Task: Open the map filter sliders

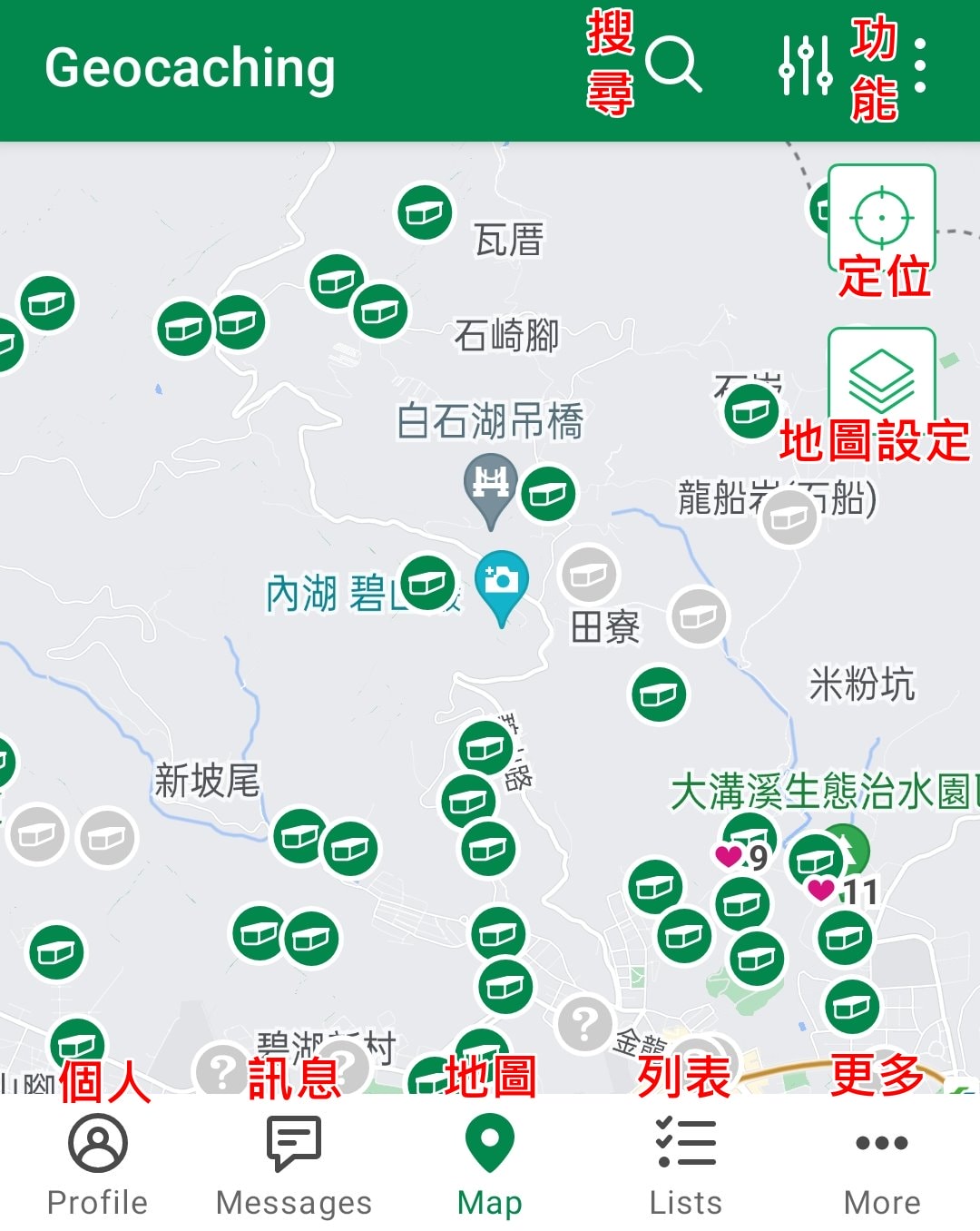Action: (x=805, y=65)
